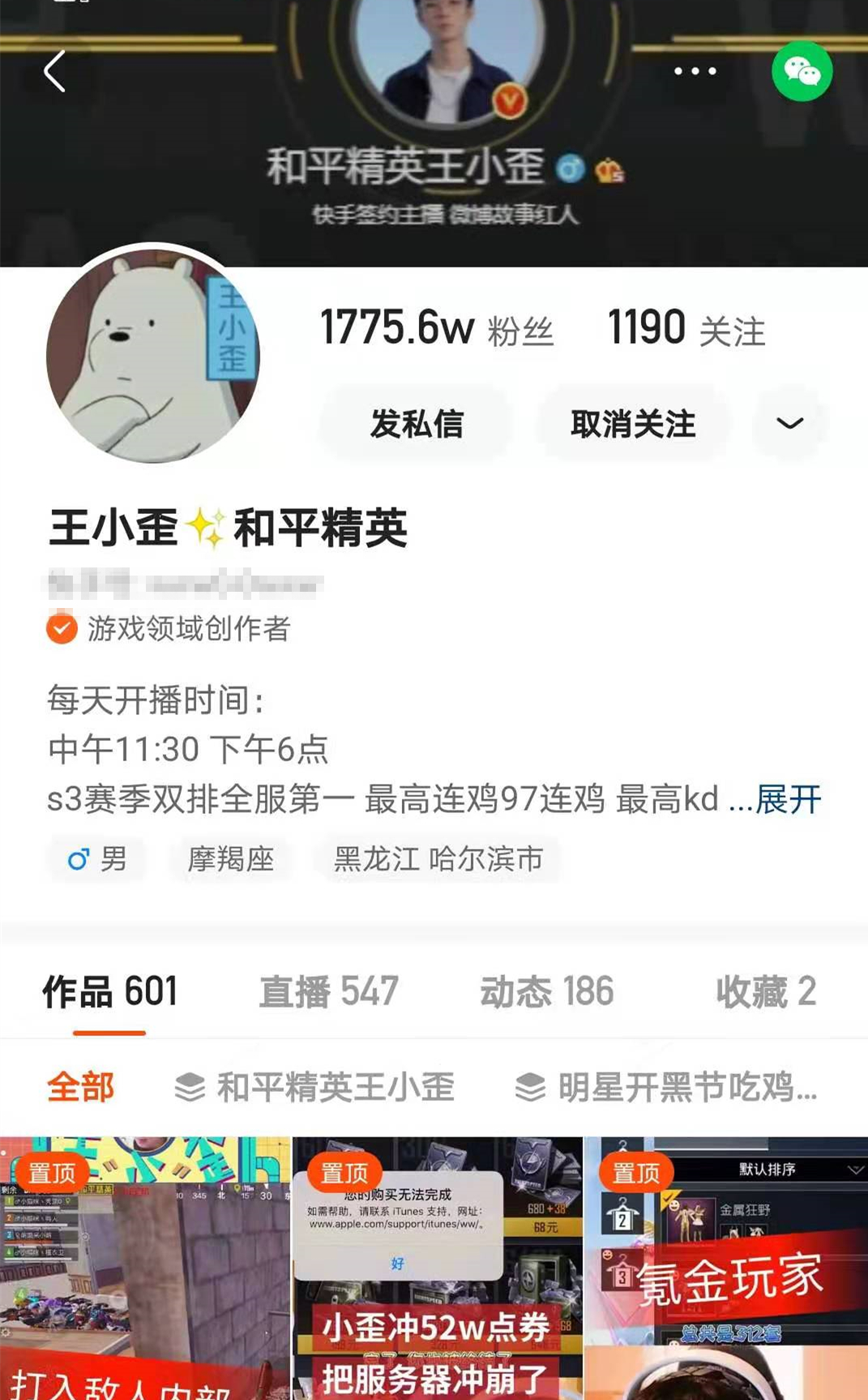
Task: Tap the back arrow to exit profile
Action: [x=54, y=72]
